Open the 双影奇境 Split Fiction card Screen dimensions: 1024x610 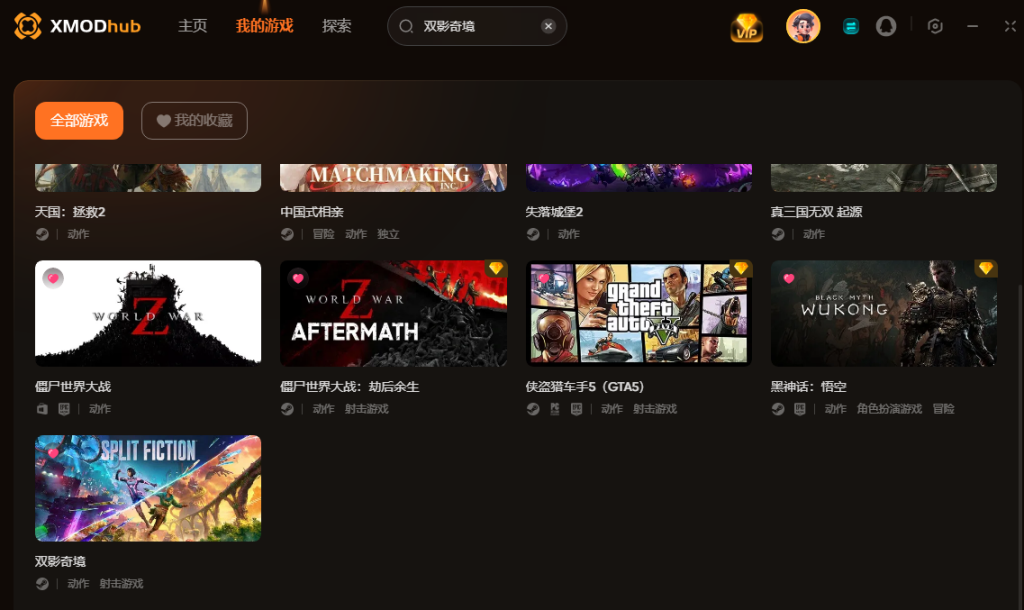coord(148,488)
